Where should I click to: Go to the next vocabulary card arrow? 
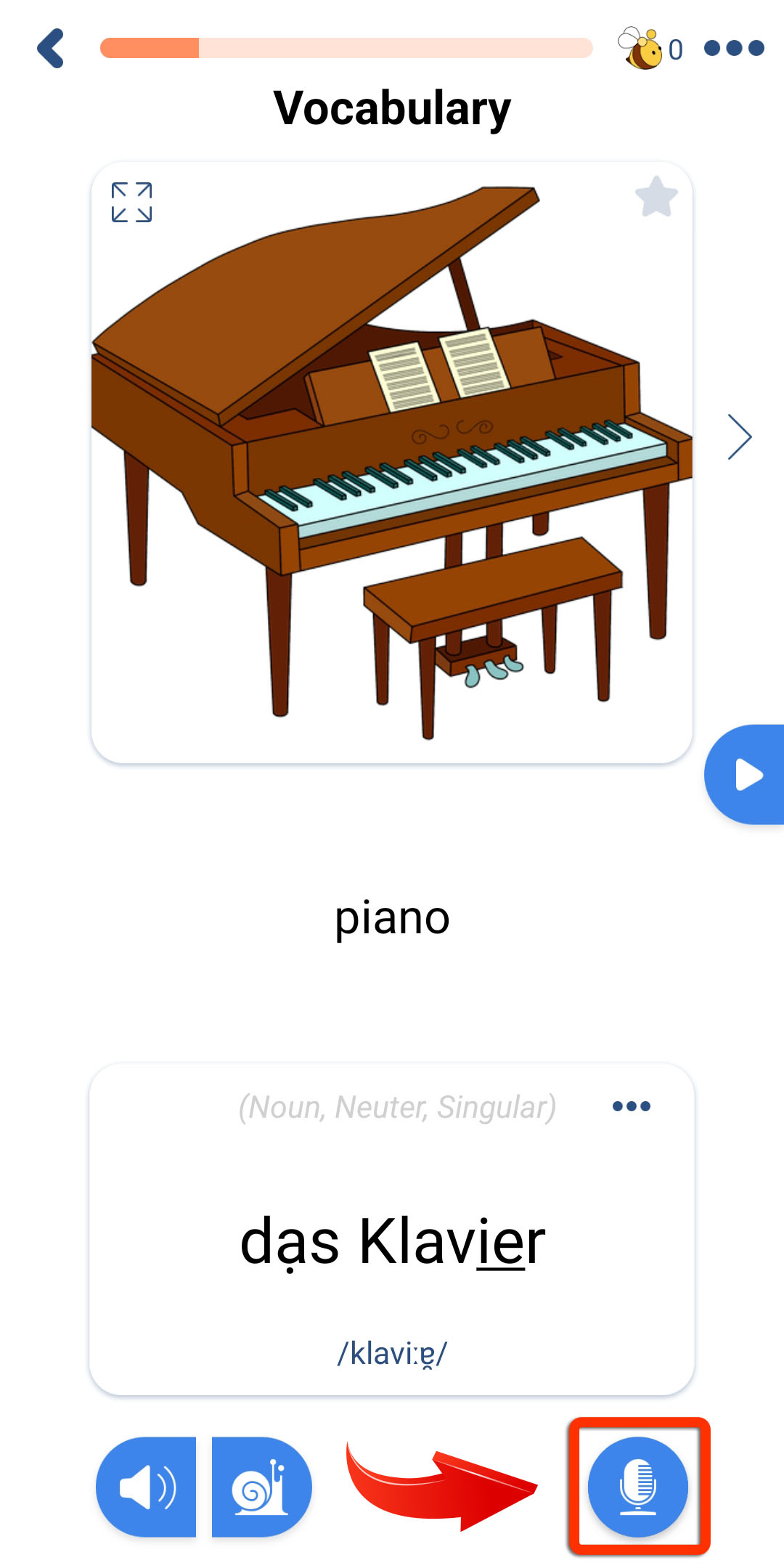[740, 437]
